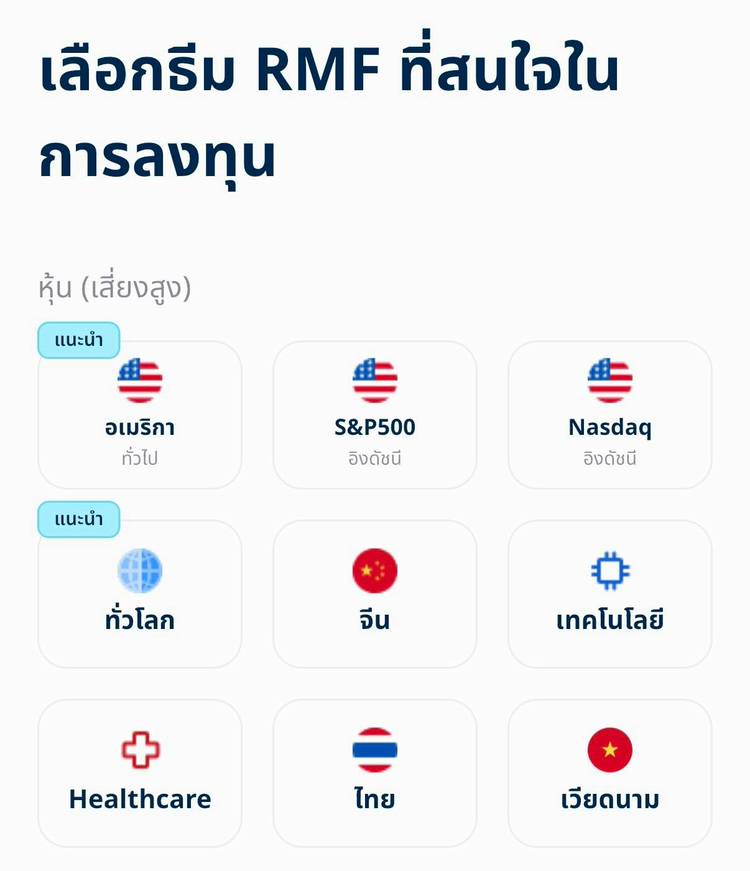Pick the เวียดนาม Vietnam theme card
The image size is (750, 871).
click(x=610, y=773)
